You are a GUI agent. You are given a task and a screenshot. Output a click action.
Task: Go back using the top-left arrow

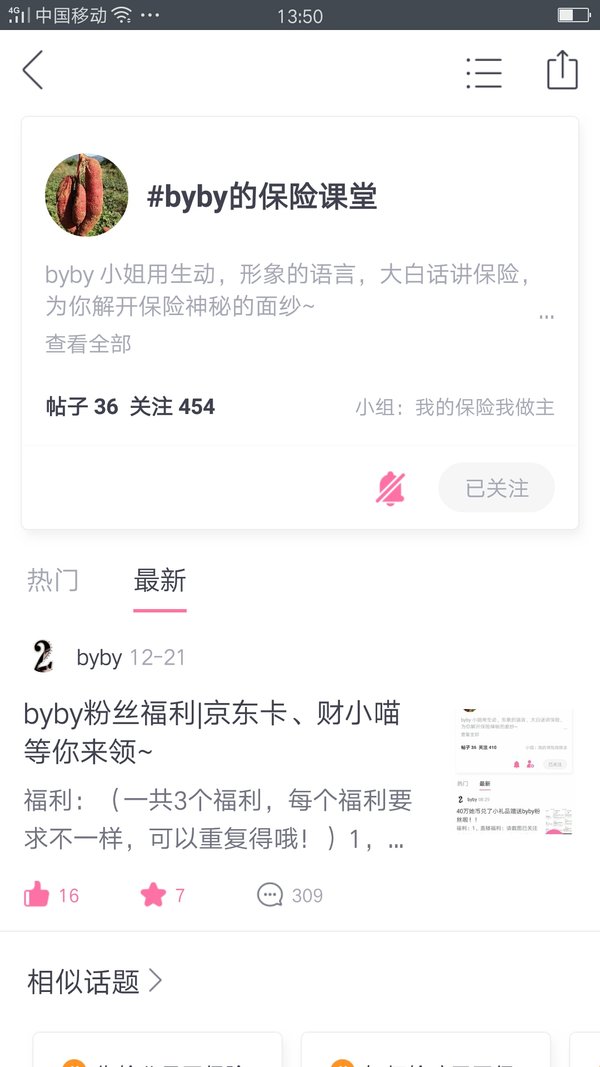32,70
